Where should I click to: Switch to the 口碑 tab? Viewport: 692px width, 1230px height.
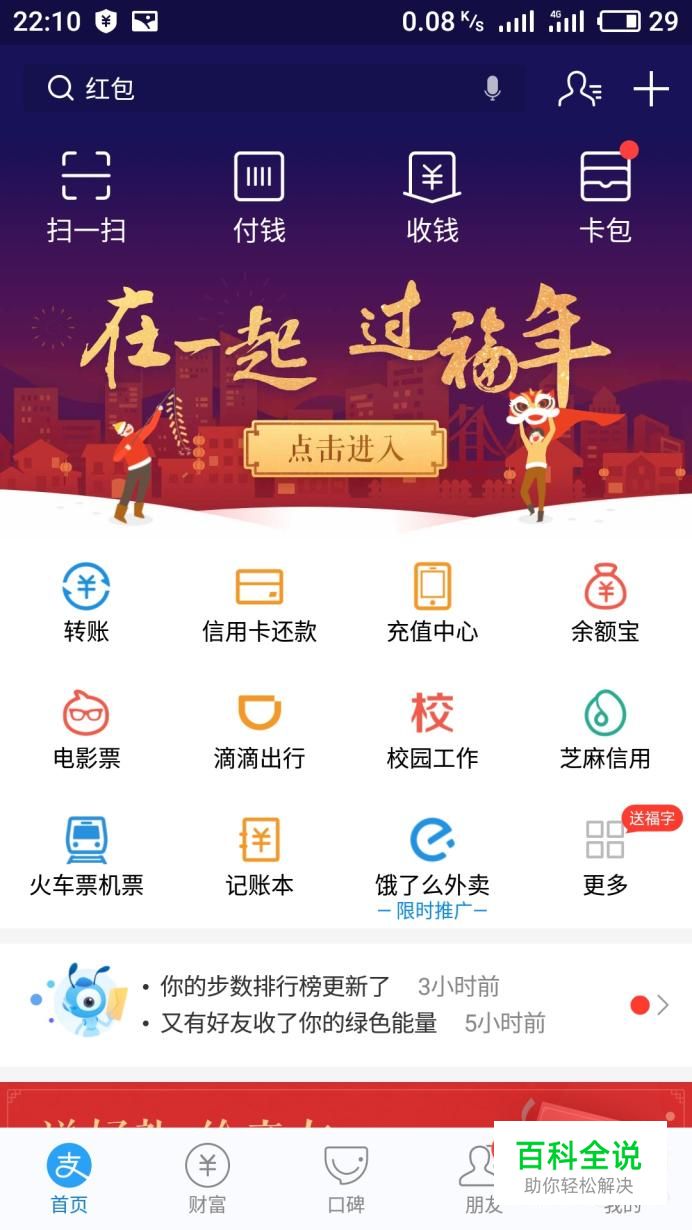[346, 1180]
